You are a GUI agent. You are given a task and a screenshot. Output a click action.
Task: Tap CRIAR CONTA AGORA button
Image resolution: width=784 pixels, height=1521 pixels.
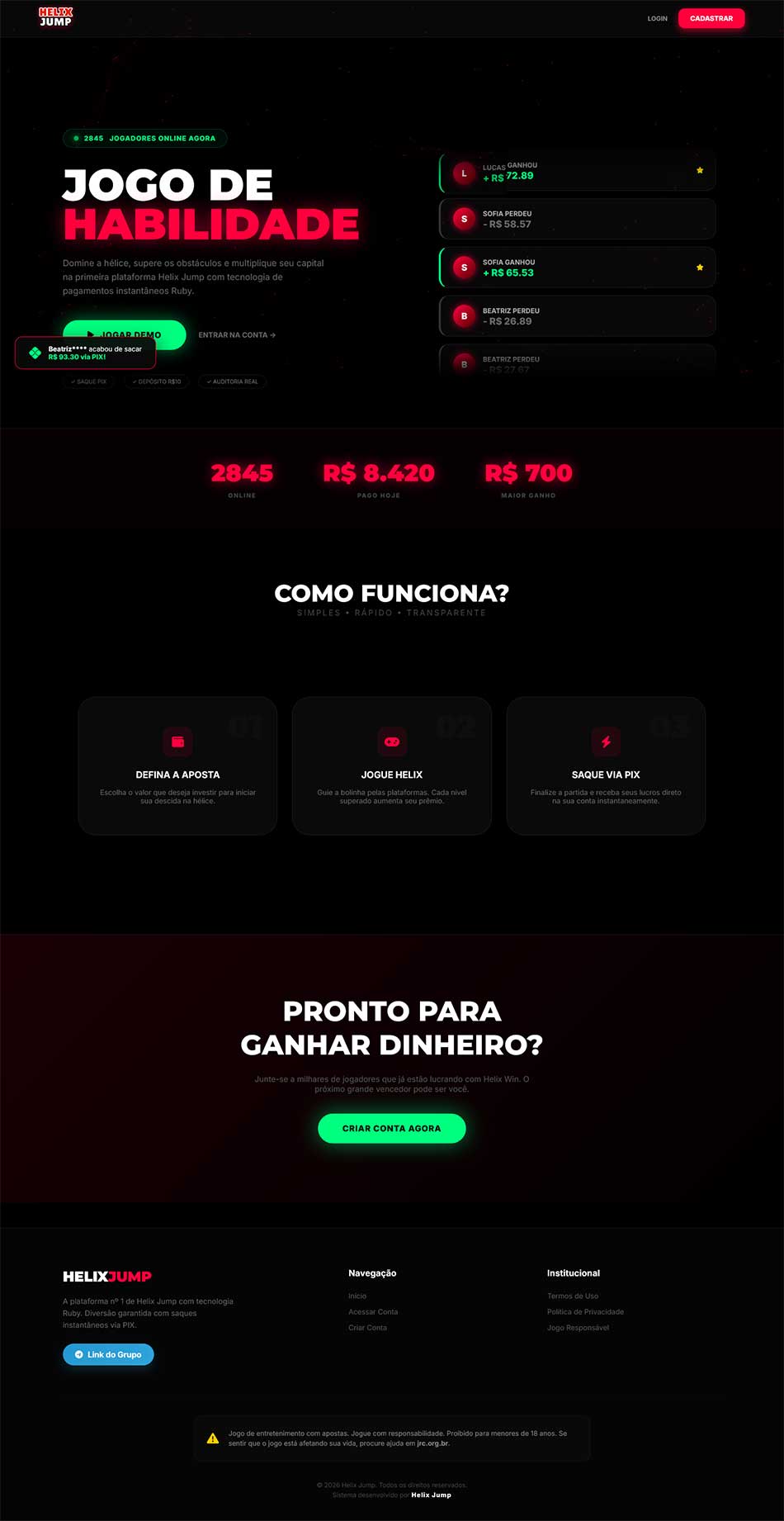391,1128
